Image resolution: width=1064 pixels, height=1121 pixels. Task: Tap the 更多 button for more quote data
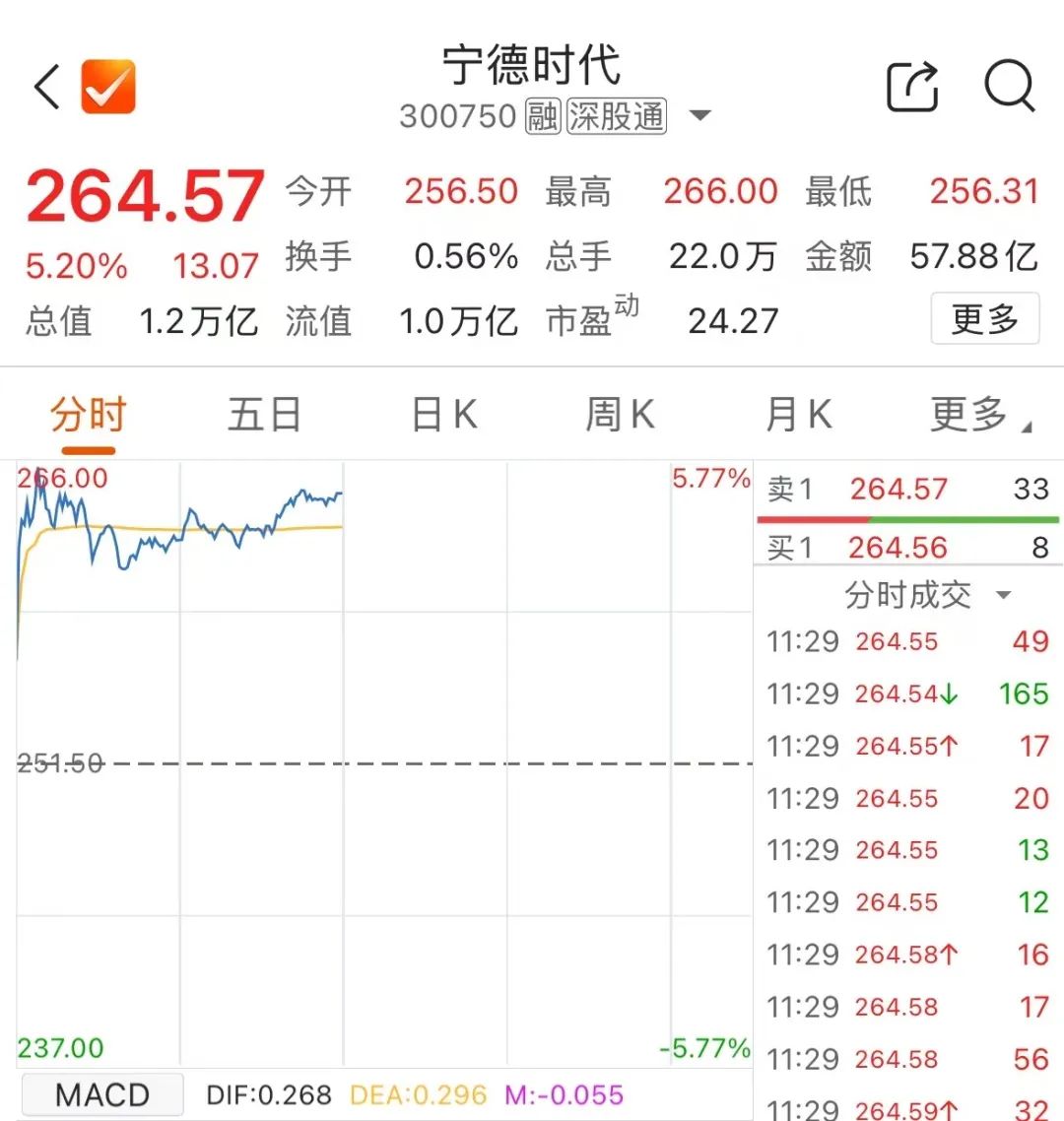tap(984, 319)
